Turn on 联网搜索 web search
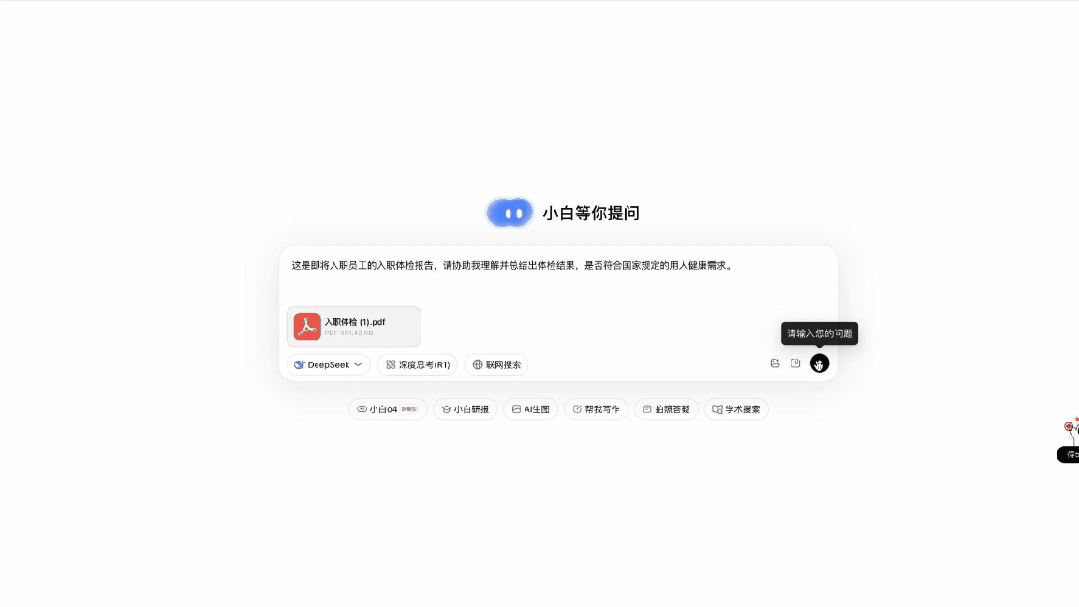Viewport: 1079px width, 607px height. click(496, 365)
